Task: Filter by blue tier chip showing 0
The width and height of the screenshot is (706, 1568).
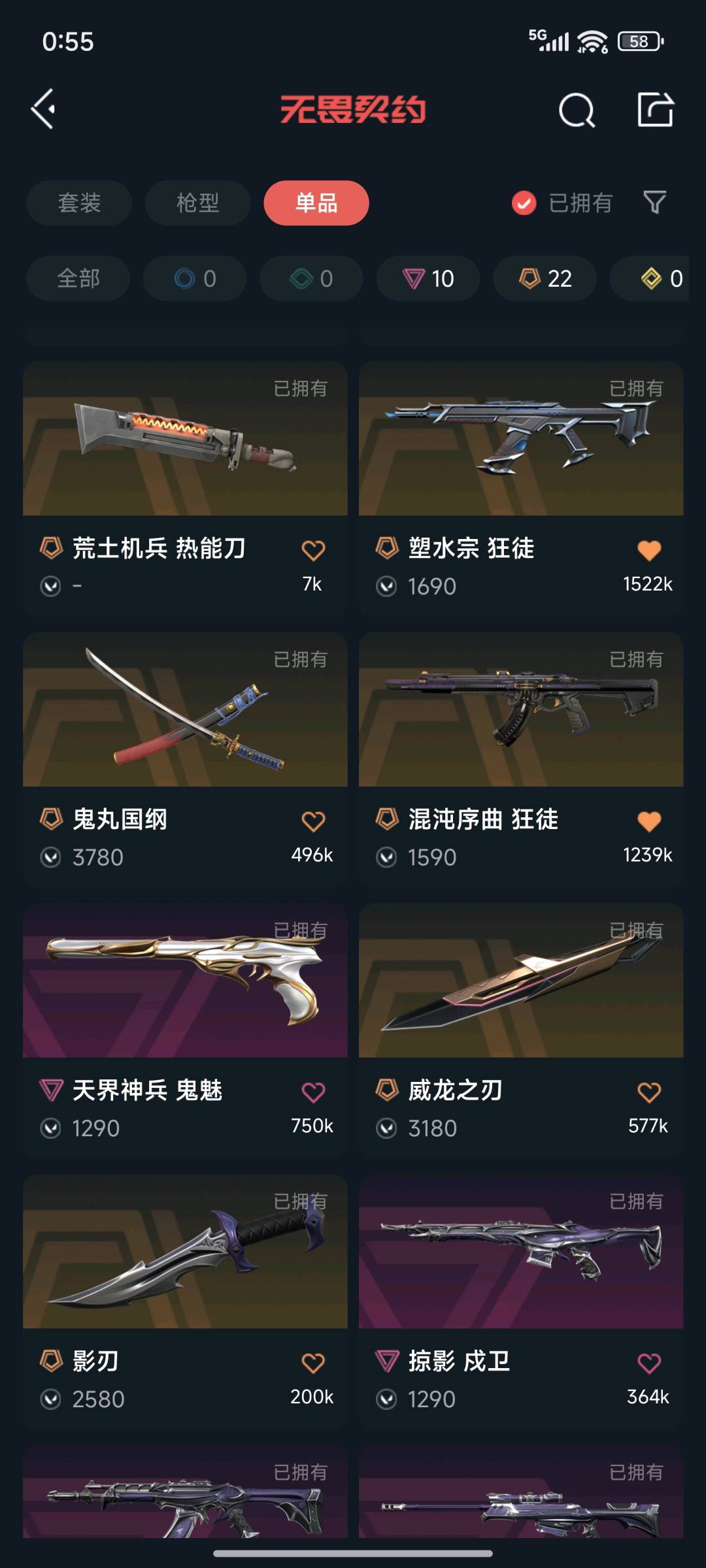Action: click(195, 278)
